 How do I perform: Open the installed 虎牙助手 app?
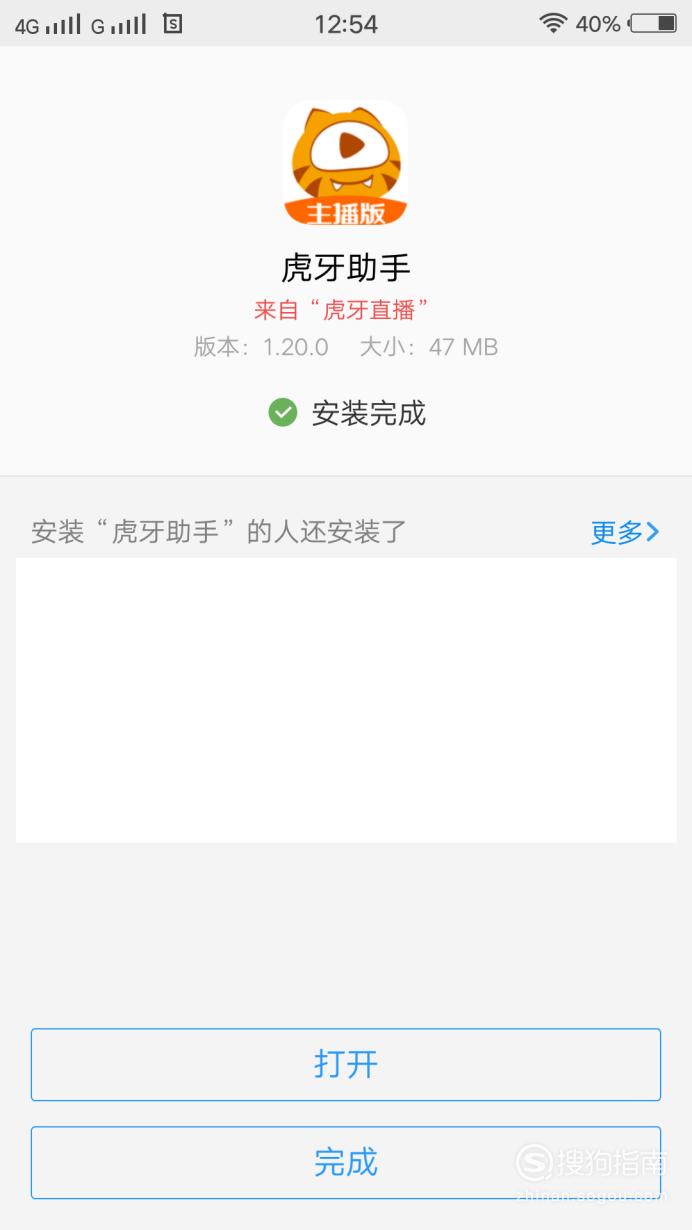coord(346,1064)
